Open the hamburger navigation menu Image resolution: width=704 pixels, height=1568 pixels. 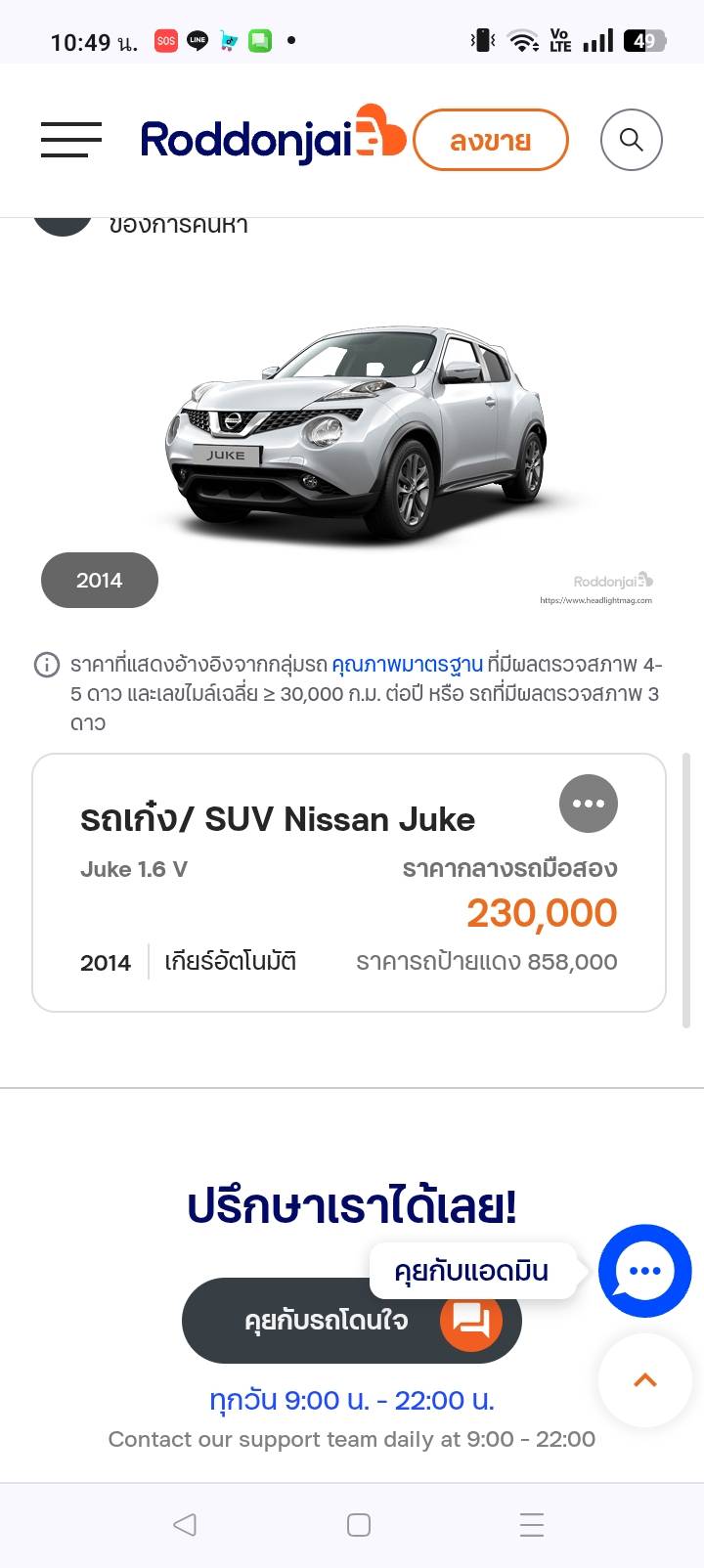71,140
